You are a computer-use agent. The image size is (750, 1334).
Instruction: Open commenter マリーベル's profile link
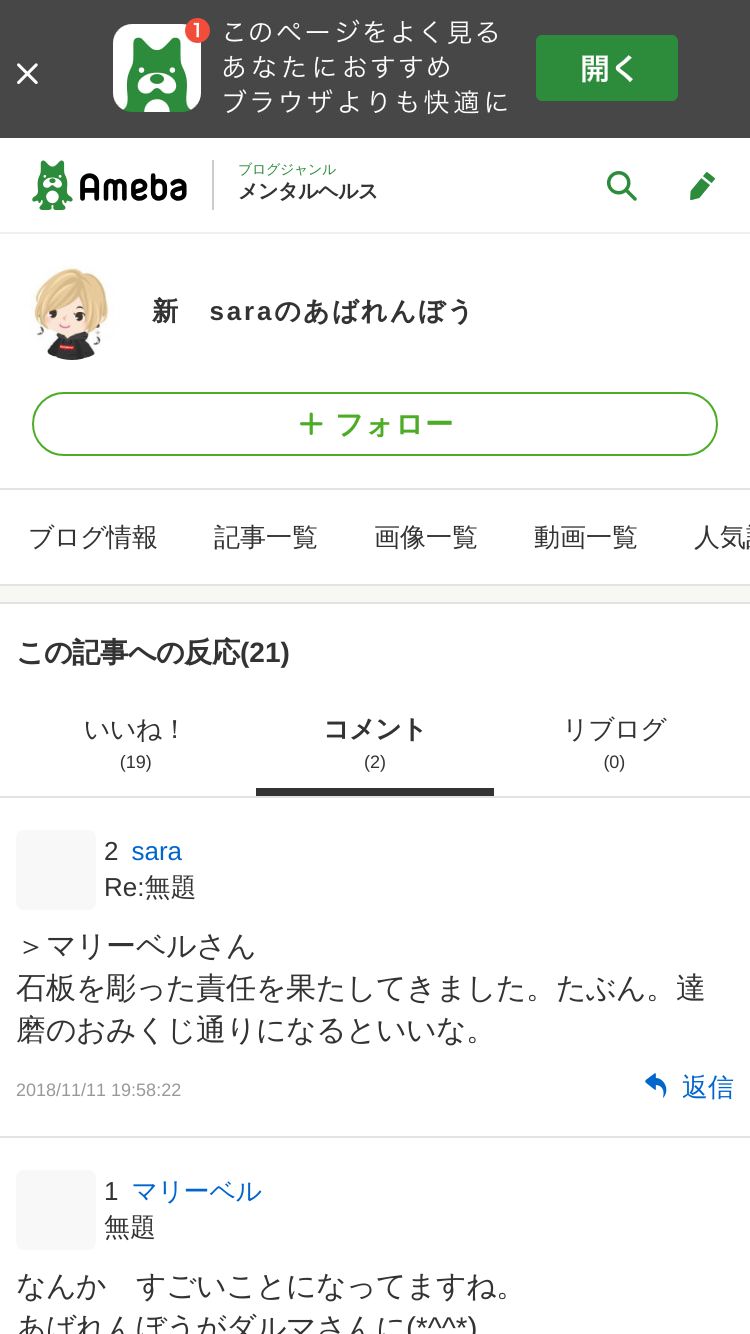[x=196, y=1191]
